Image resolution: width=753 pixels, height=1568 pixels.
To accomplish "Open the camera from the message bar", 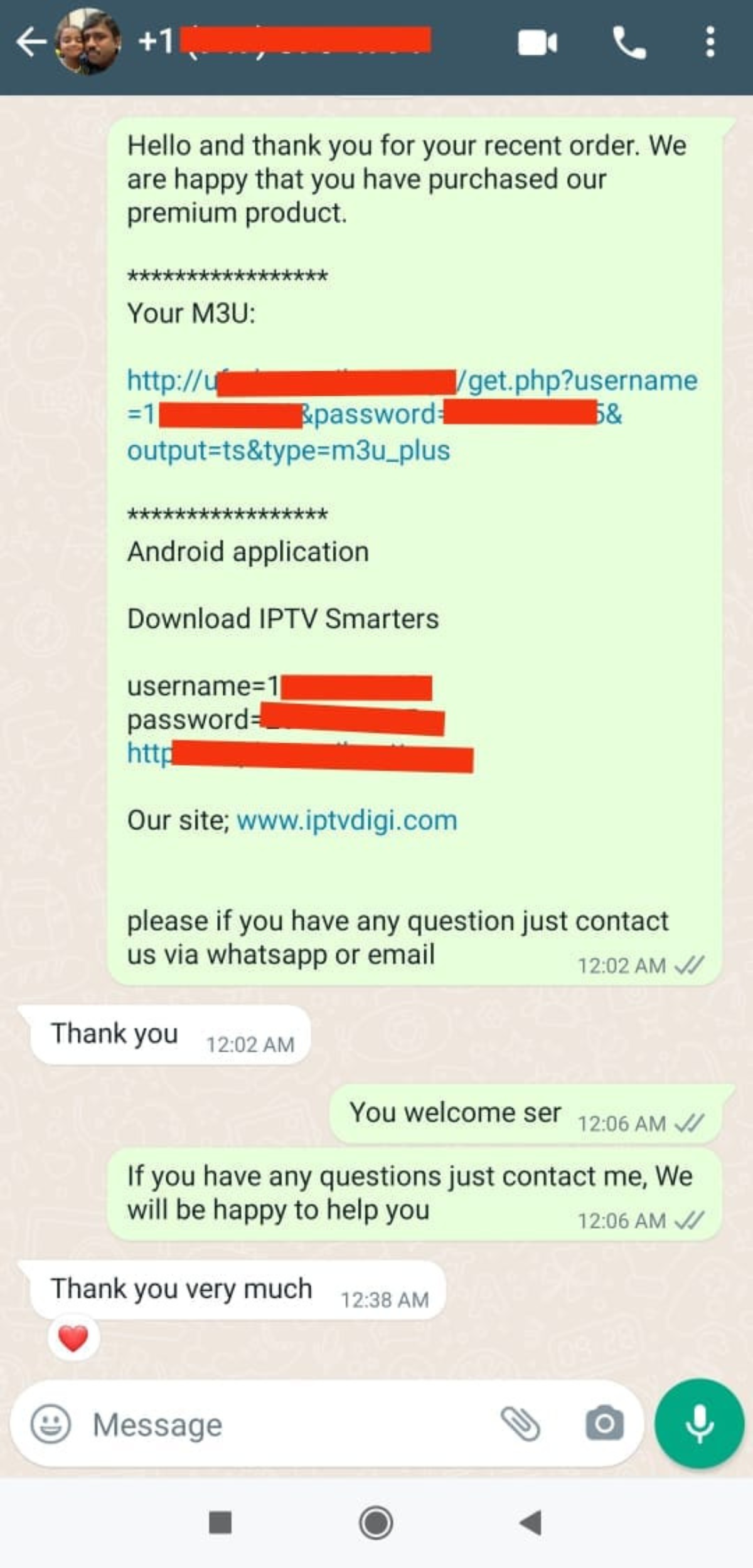I will point(604,1423).
